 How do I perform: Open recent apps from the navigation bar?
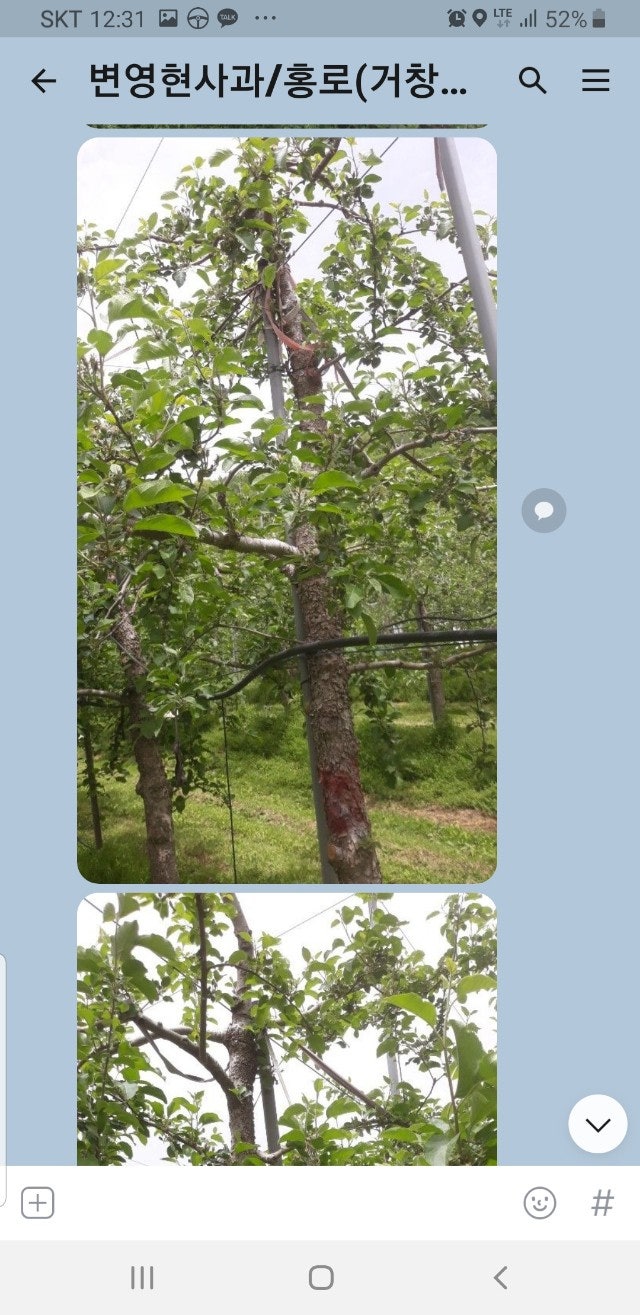pyautogui.click(x=142, y=1277)
